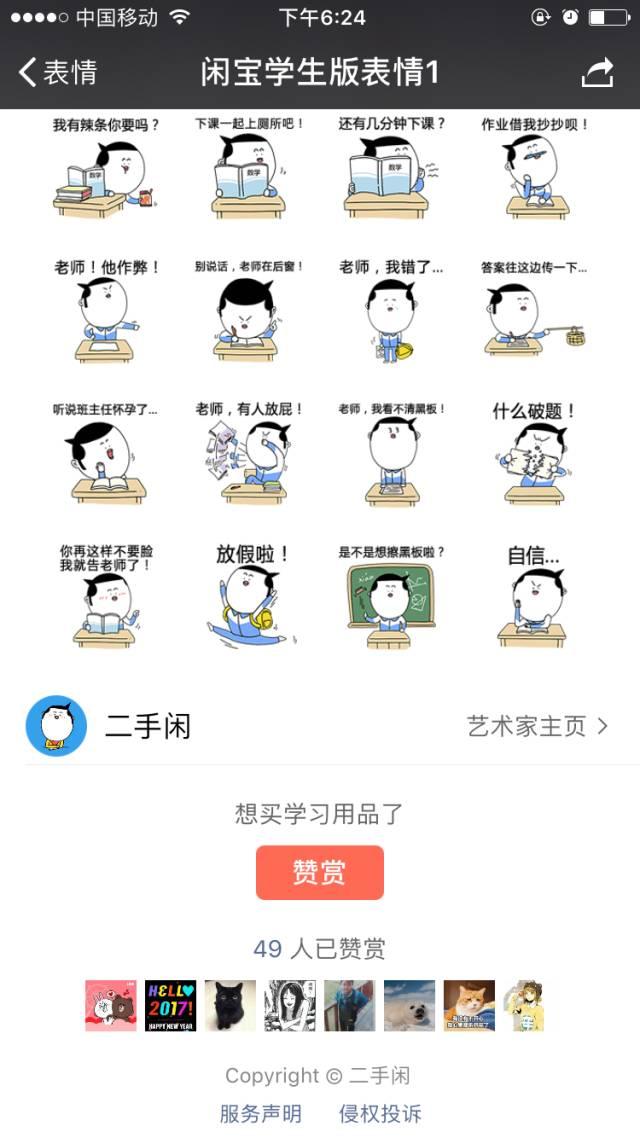Preview sticker 我有辣条你要吗？
640x1138 pixels.
(x=106, y=170)
